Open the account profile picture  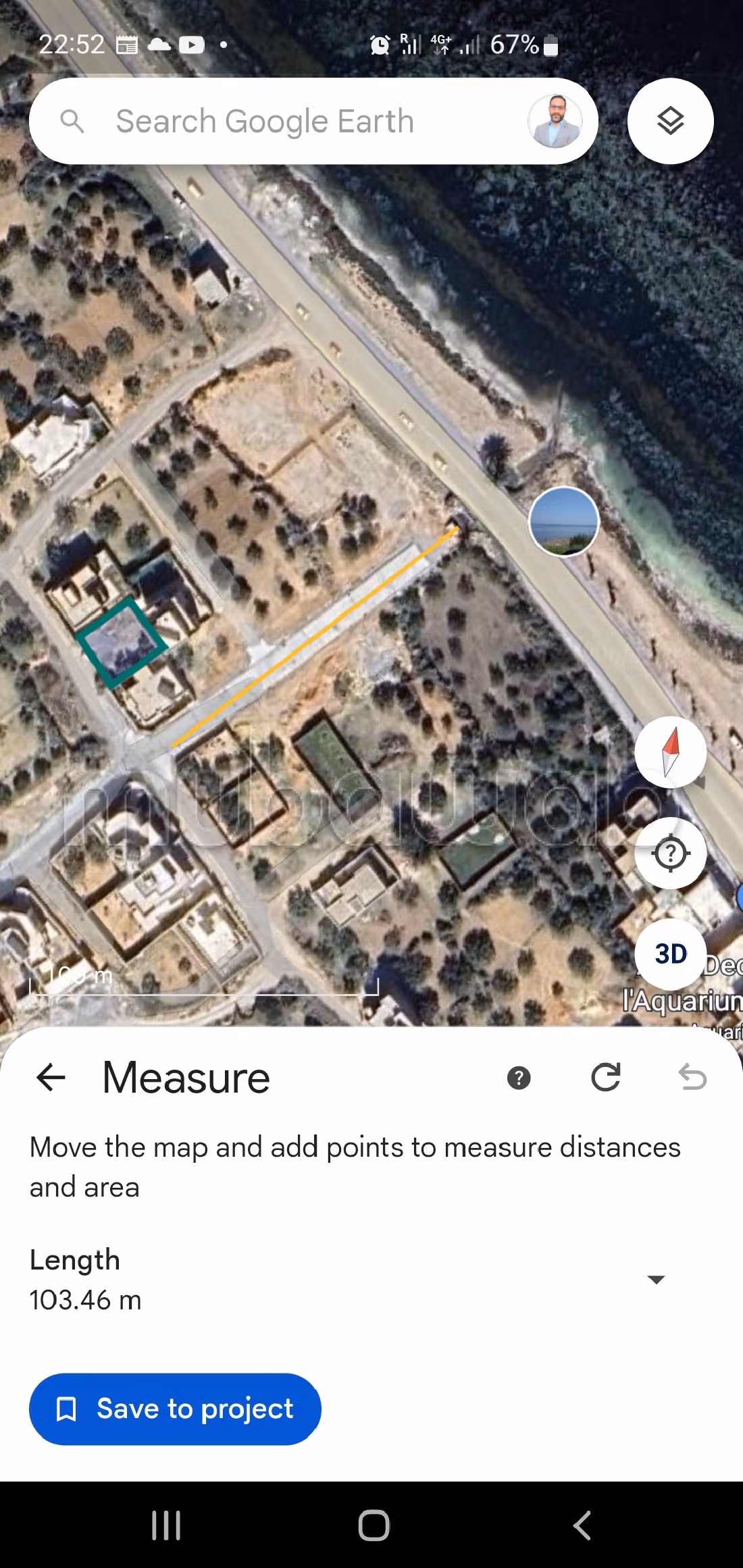click(x=555, y=122)
